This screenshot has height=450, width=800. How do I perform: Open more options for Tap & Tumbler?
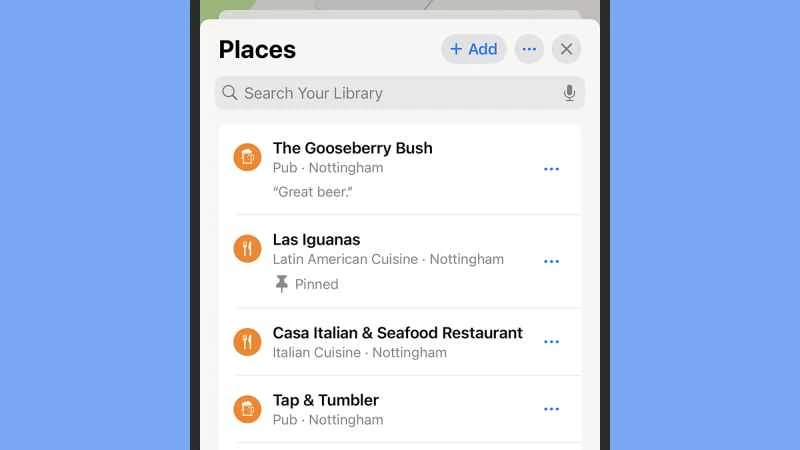[551, 409]
